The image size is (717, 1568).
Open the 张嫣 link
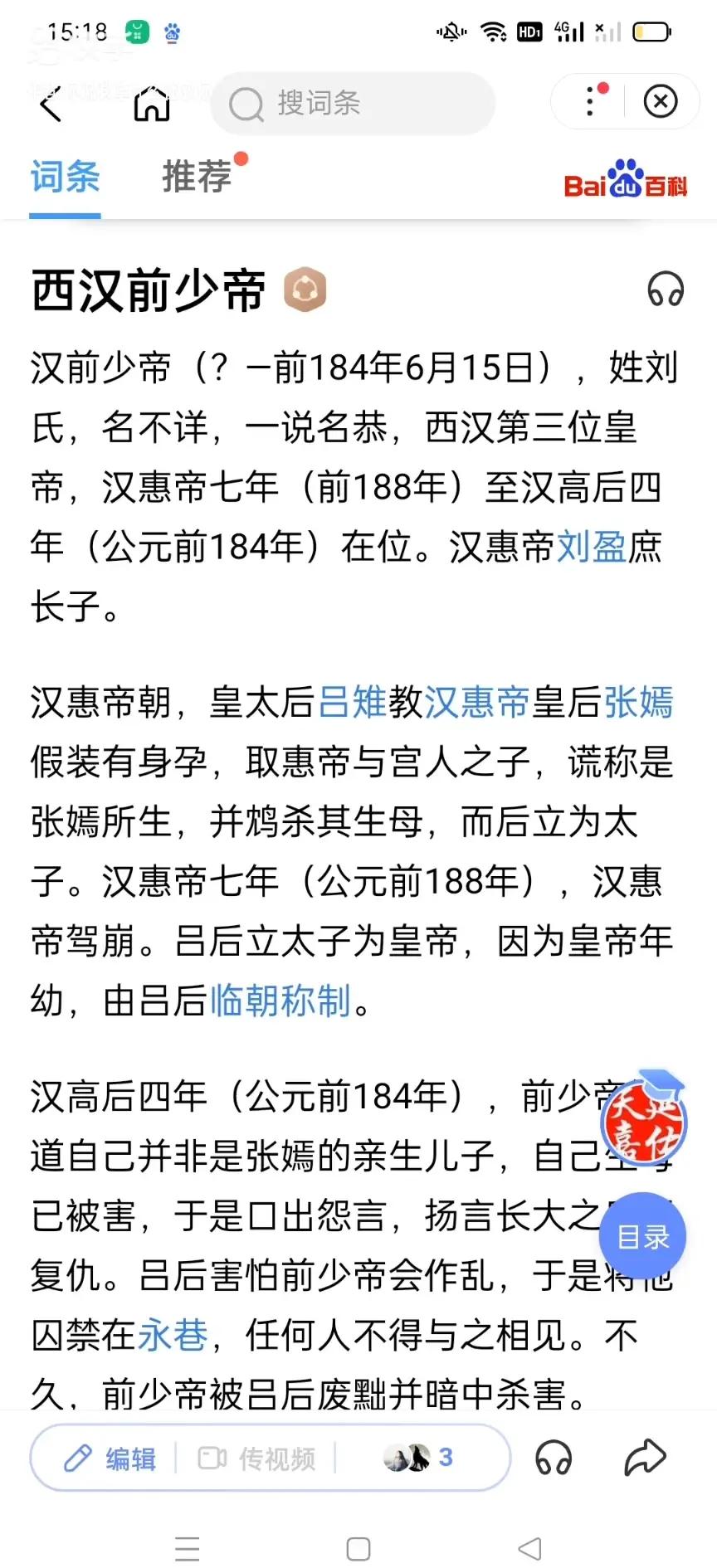638,702
